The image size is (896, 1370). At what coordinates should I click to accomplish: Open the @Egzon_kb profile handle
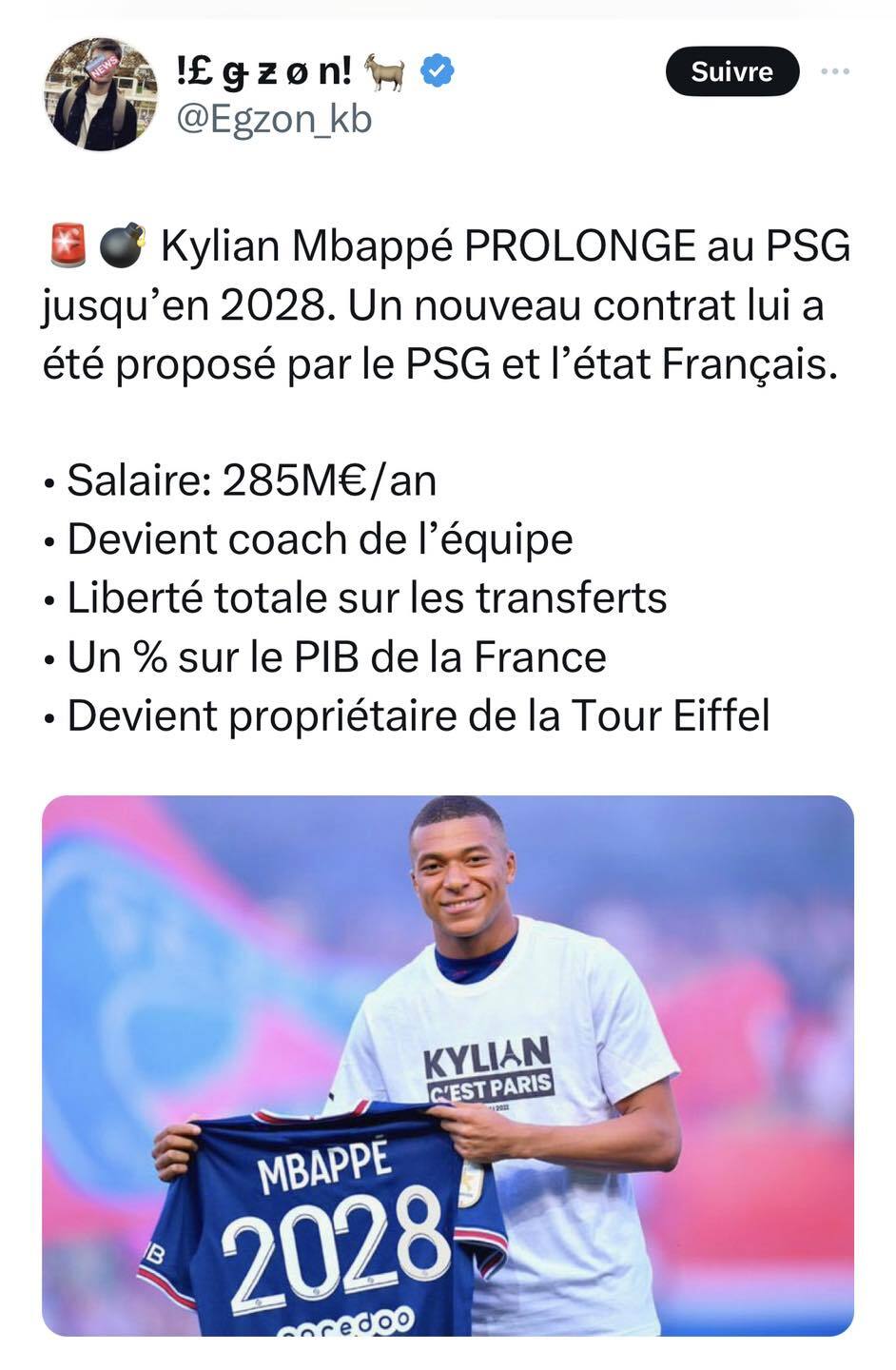[274, 120]
